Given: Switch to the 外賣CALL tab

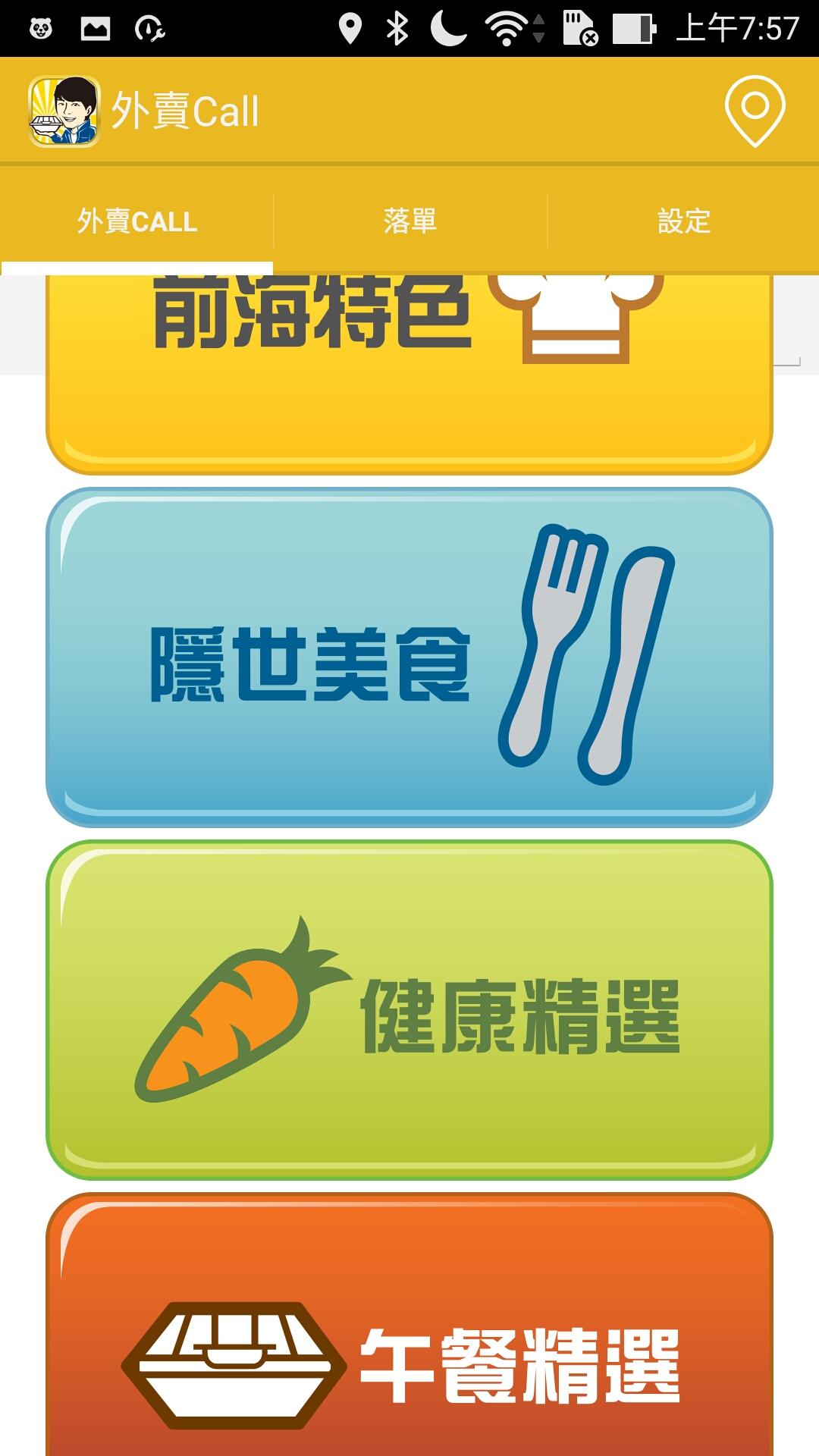Looking at the screenshot, I should pyautogui.click(x=137, y=221).
